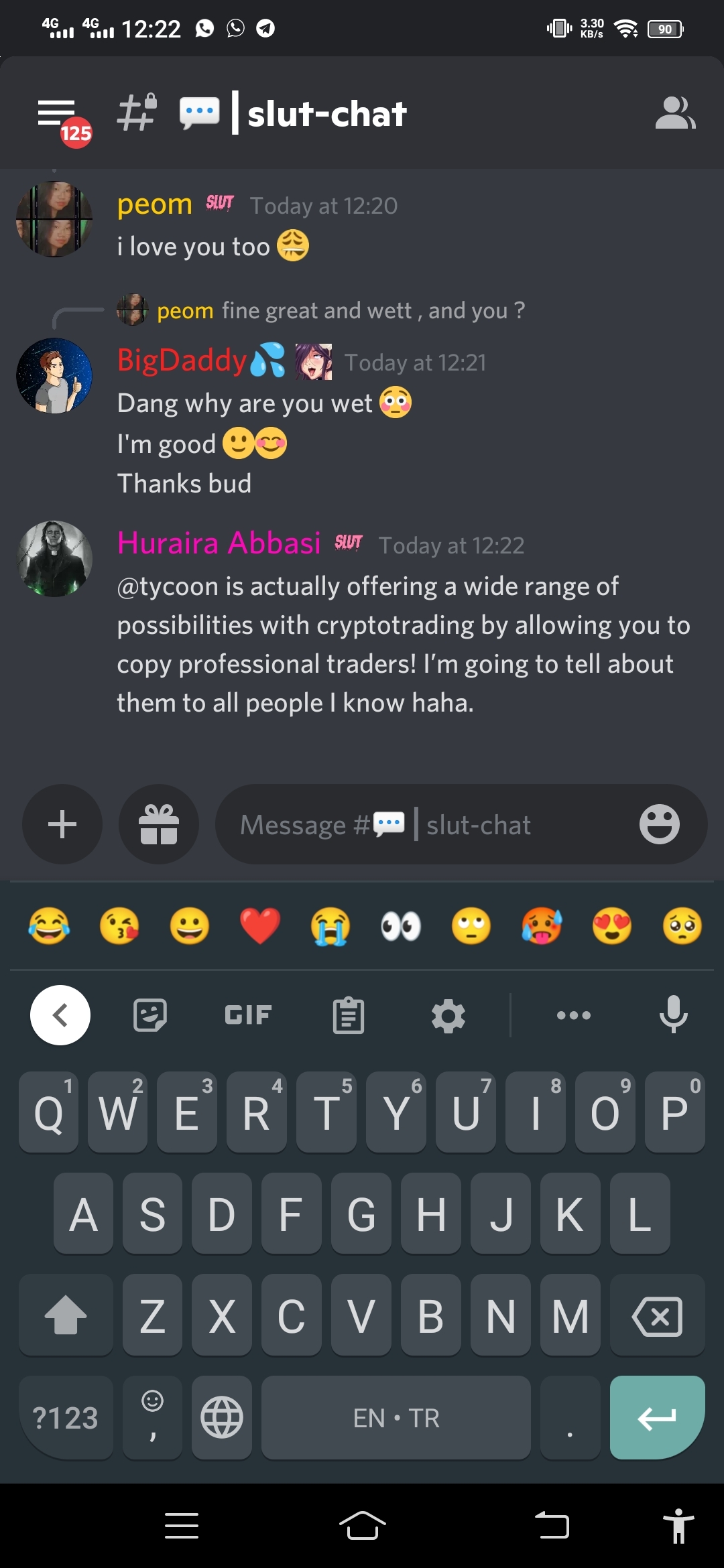Open BigDaddy's profile avatar
This screenshot has width=724, height=1568.
(x=54, y=376)
